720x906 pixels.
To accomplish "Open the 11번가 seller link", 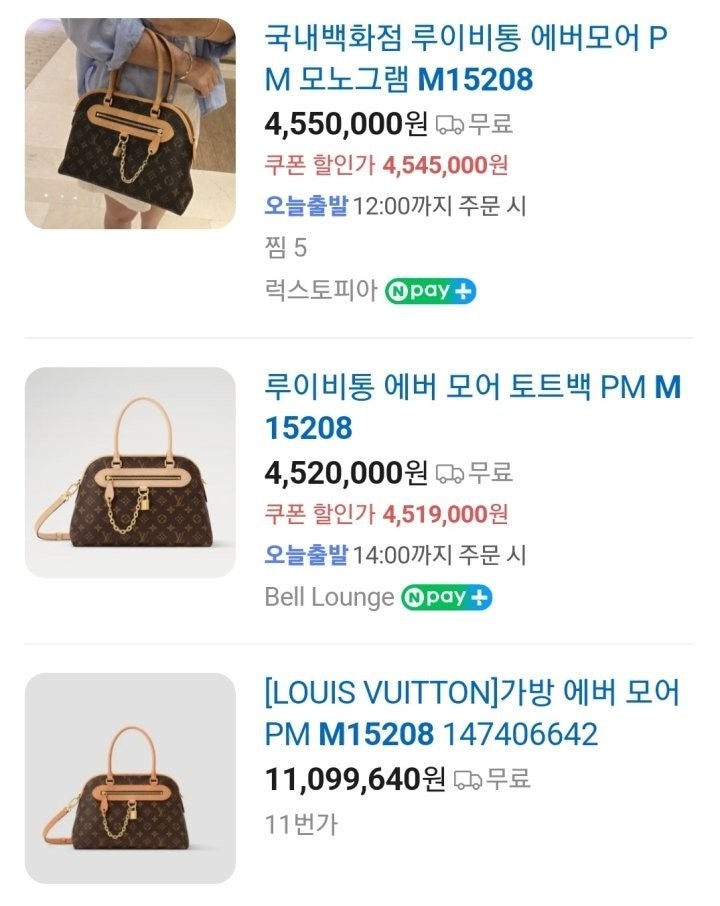I will click(x=301, y=824).
